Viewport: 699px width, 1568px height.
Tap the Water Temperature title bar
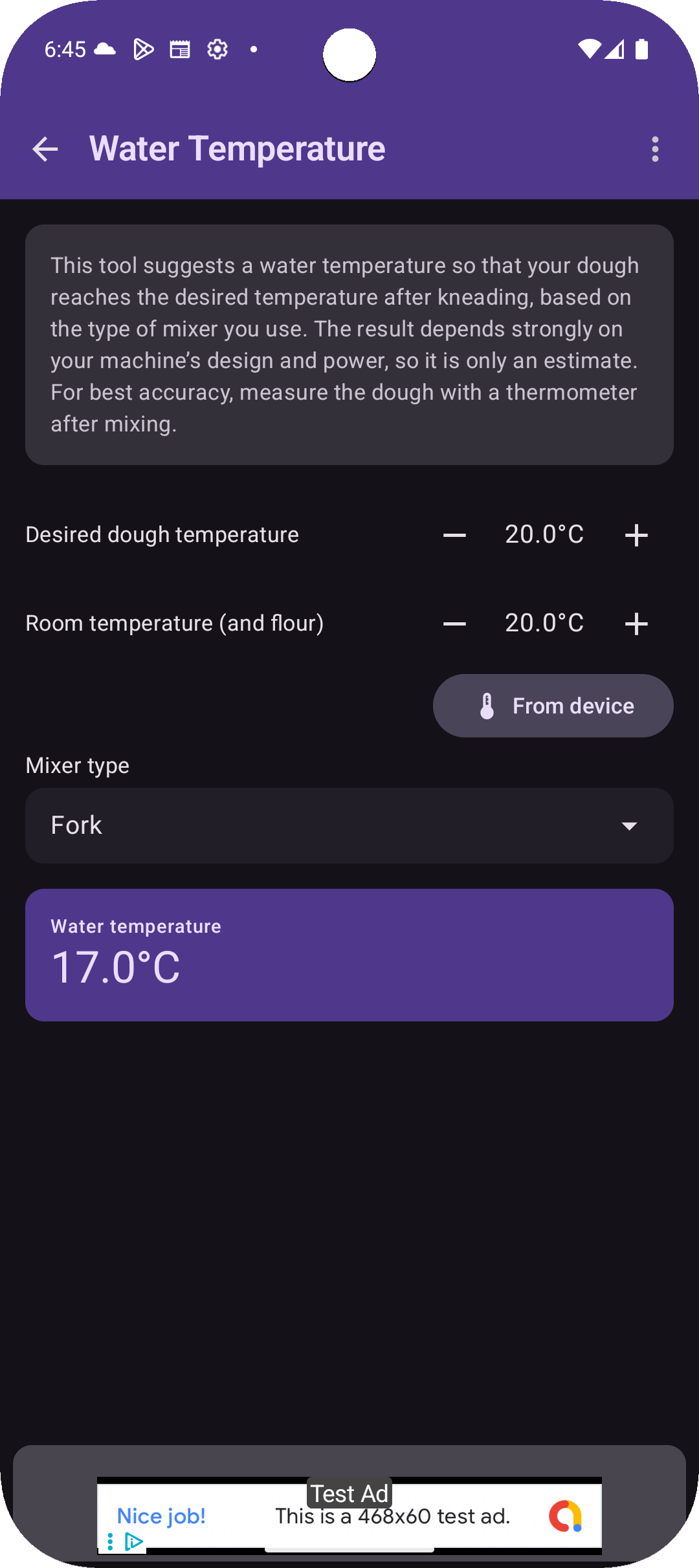pyautogui.click(x=237, y=148)
